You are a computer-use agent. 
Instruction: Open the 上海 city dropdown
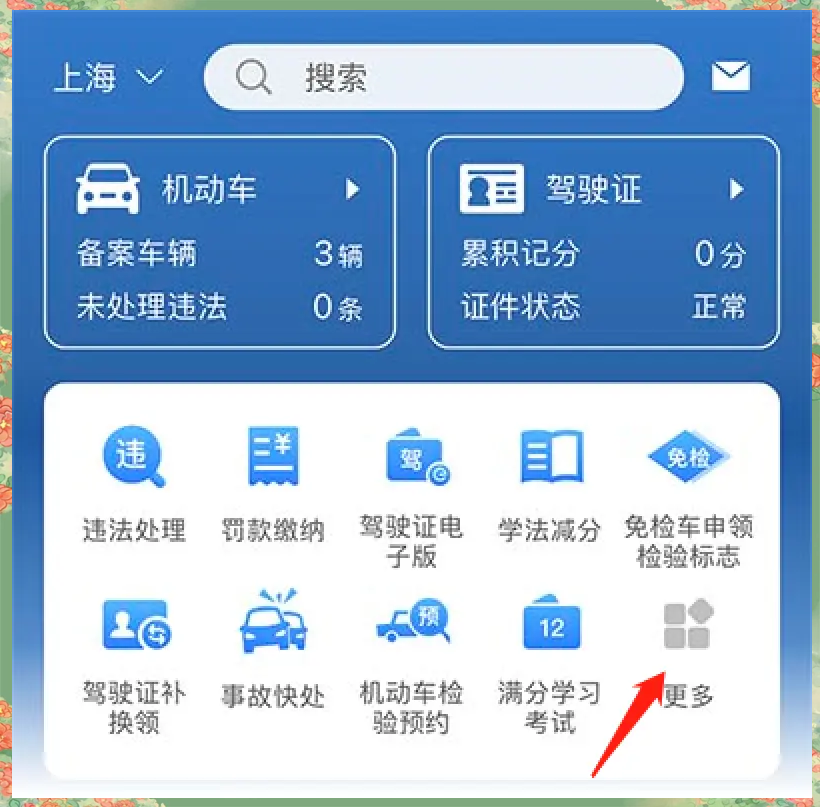pos(107,78)
